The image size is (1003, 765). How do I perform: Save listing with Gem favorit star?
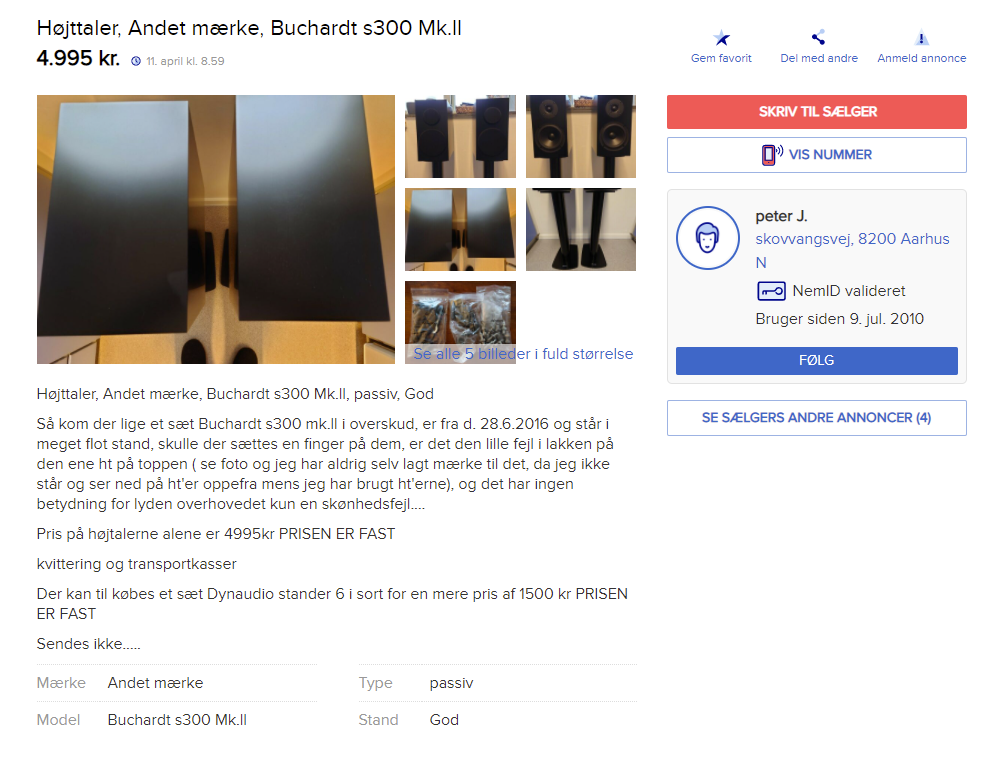(721, 47)
